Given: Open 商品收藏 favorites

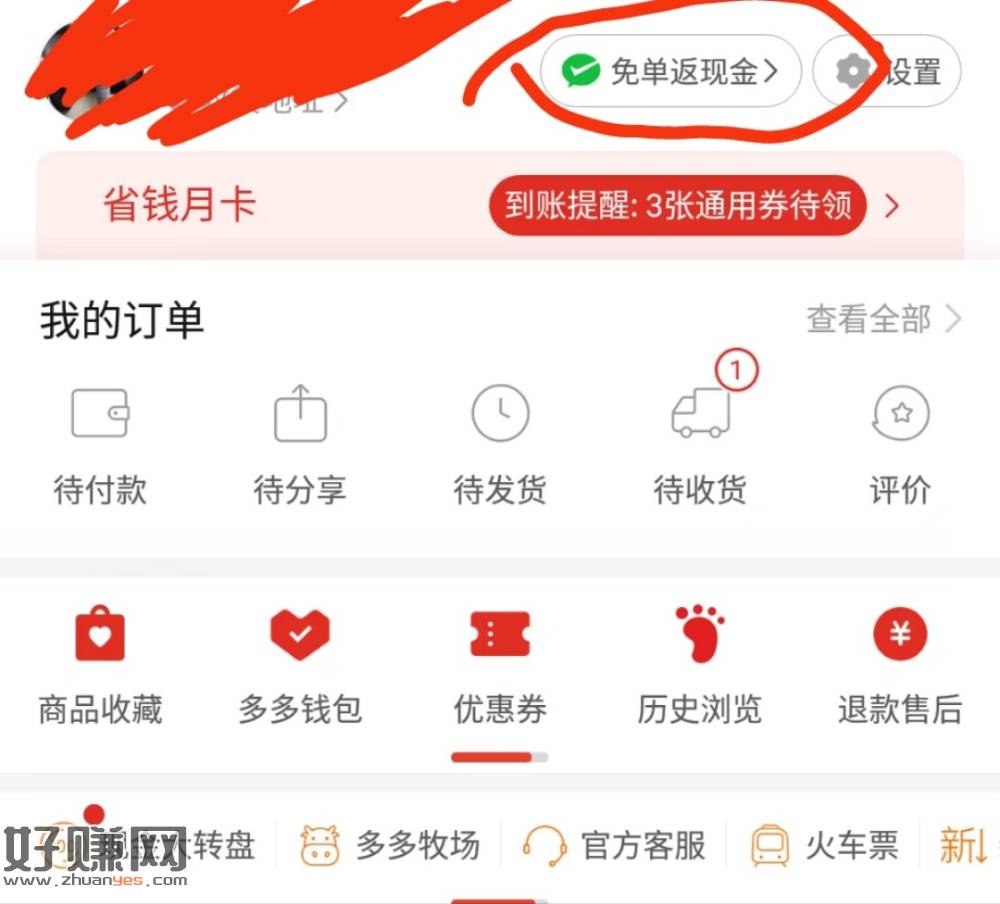Looking at the screenshot, I should tap(100, 665).
